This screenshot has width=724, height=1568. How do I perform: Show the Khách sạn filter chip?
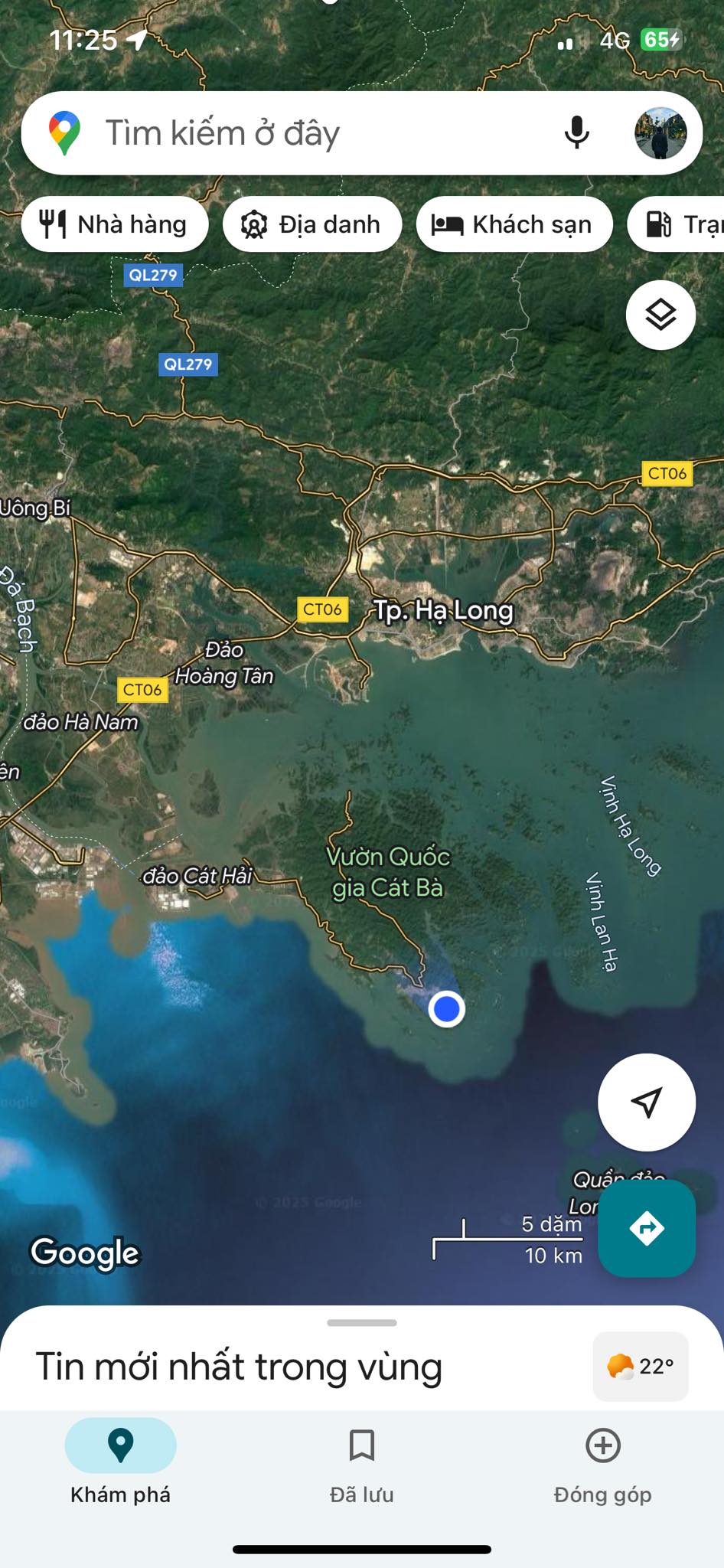[514, 224]
